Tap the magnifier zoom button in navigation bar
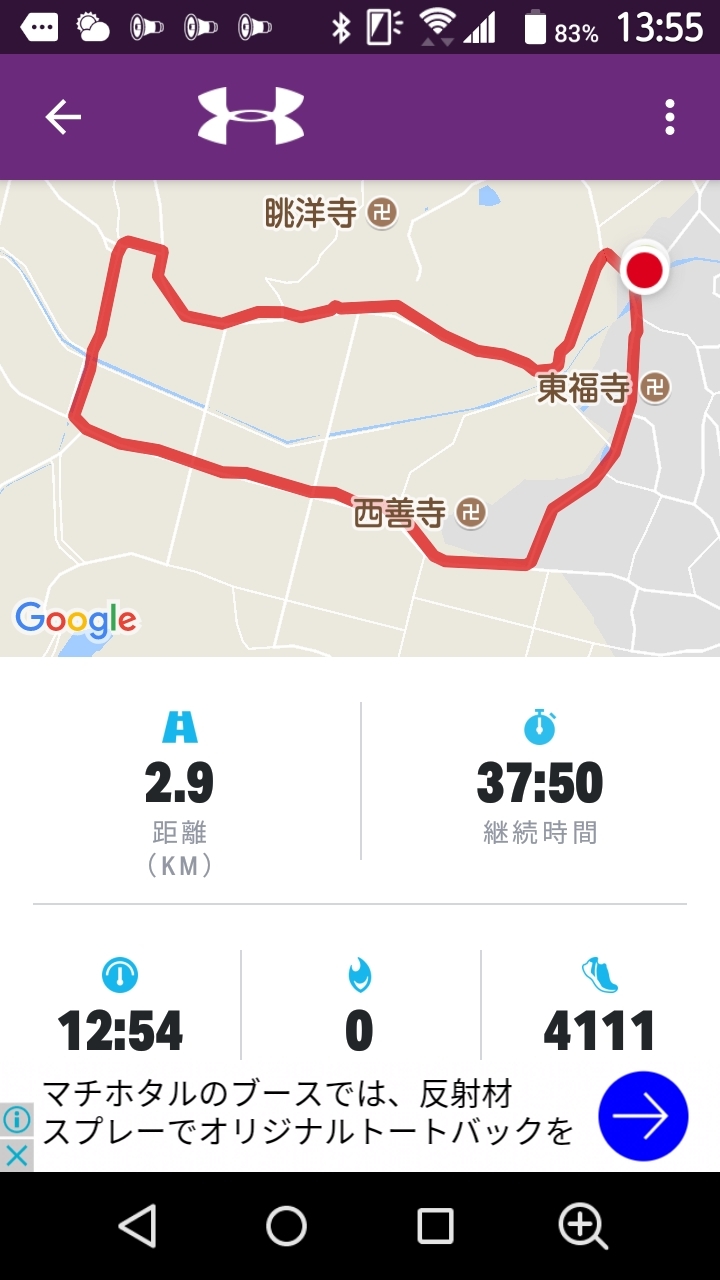This screenshot has width=720, height=1280. (583, 1226)
